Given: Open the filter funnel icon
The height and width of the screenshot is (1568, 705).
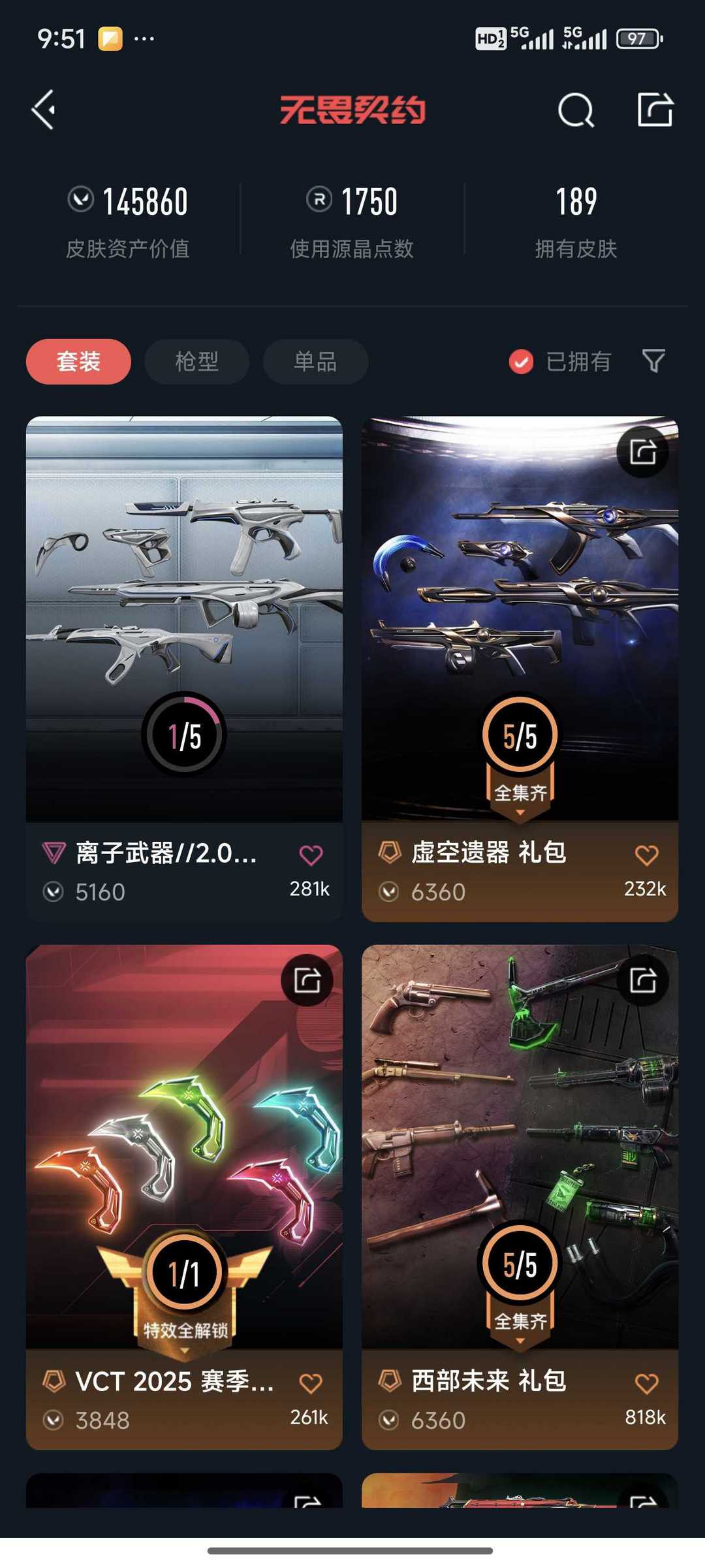Looking at the screenshot, I should [653, 360].
